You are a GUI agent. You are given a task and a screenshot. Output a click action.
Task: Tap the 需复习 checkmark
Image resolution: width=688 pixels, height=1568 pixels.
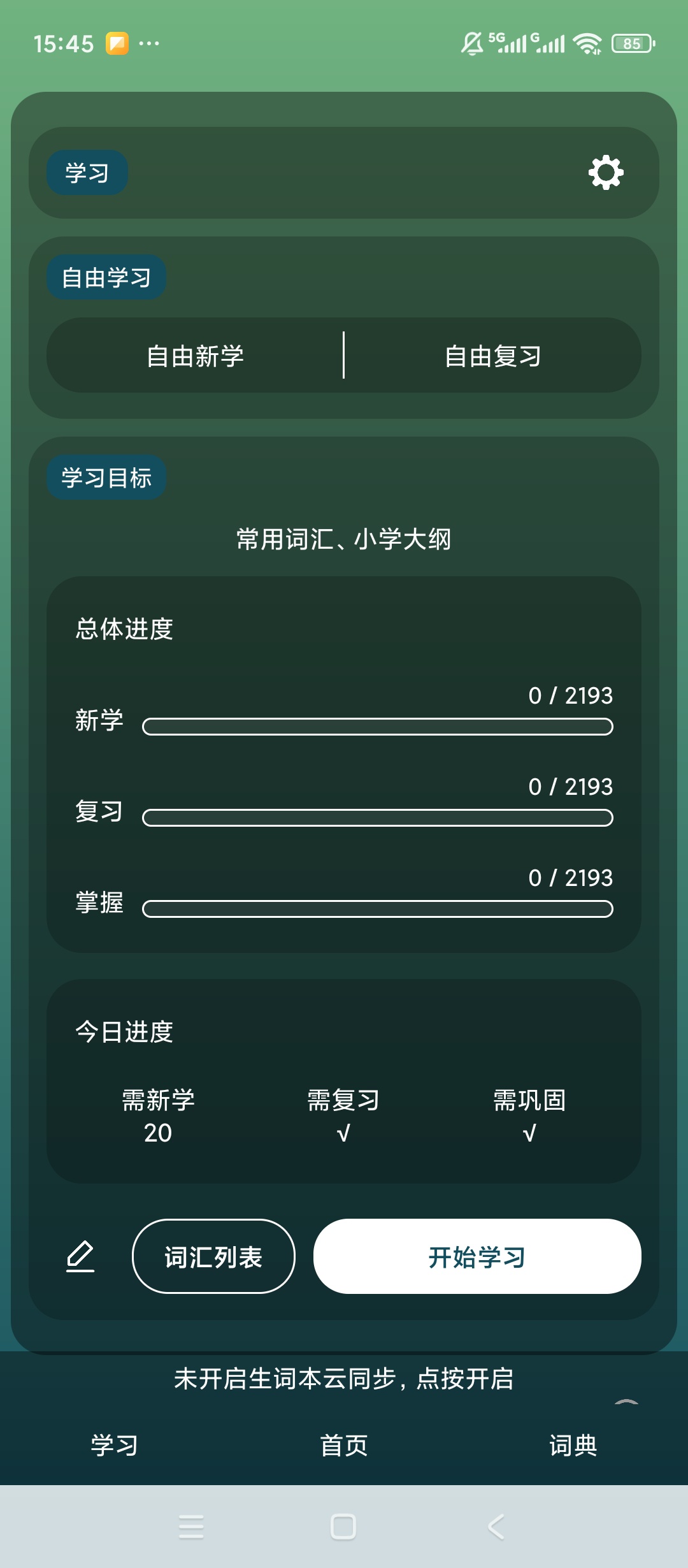pyautogui.click(x=343, y=1133)
